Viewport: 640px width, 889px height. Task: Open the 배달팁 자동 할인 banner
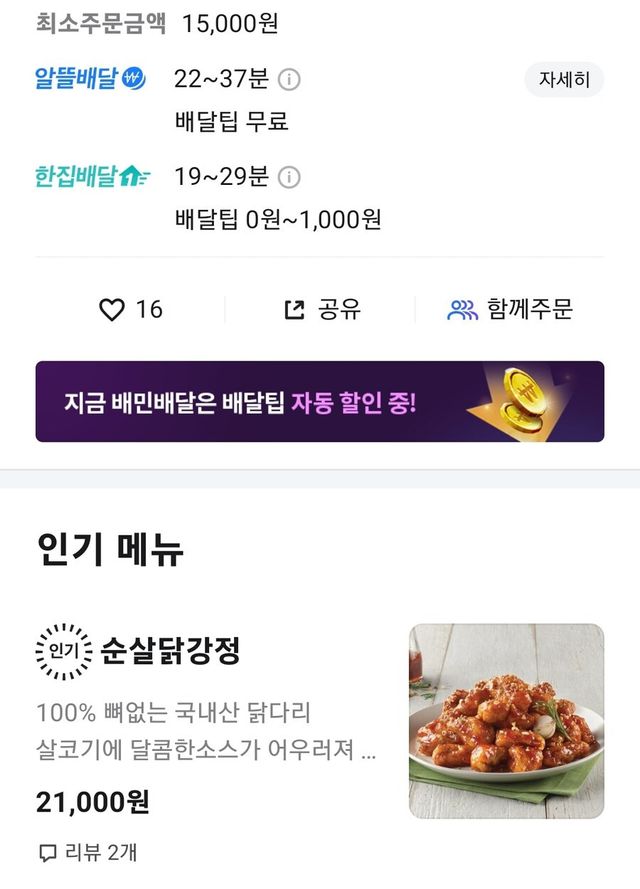click(x=320, y=401)
